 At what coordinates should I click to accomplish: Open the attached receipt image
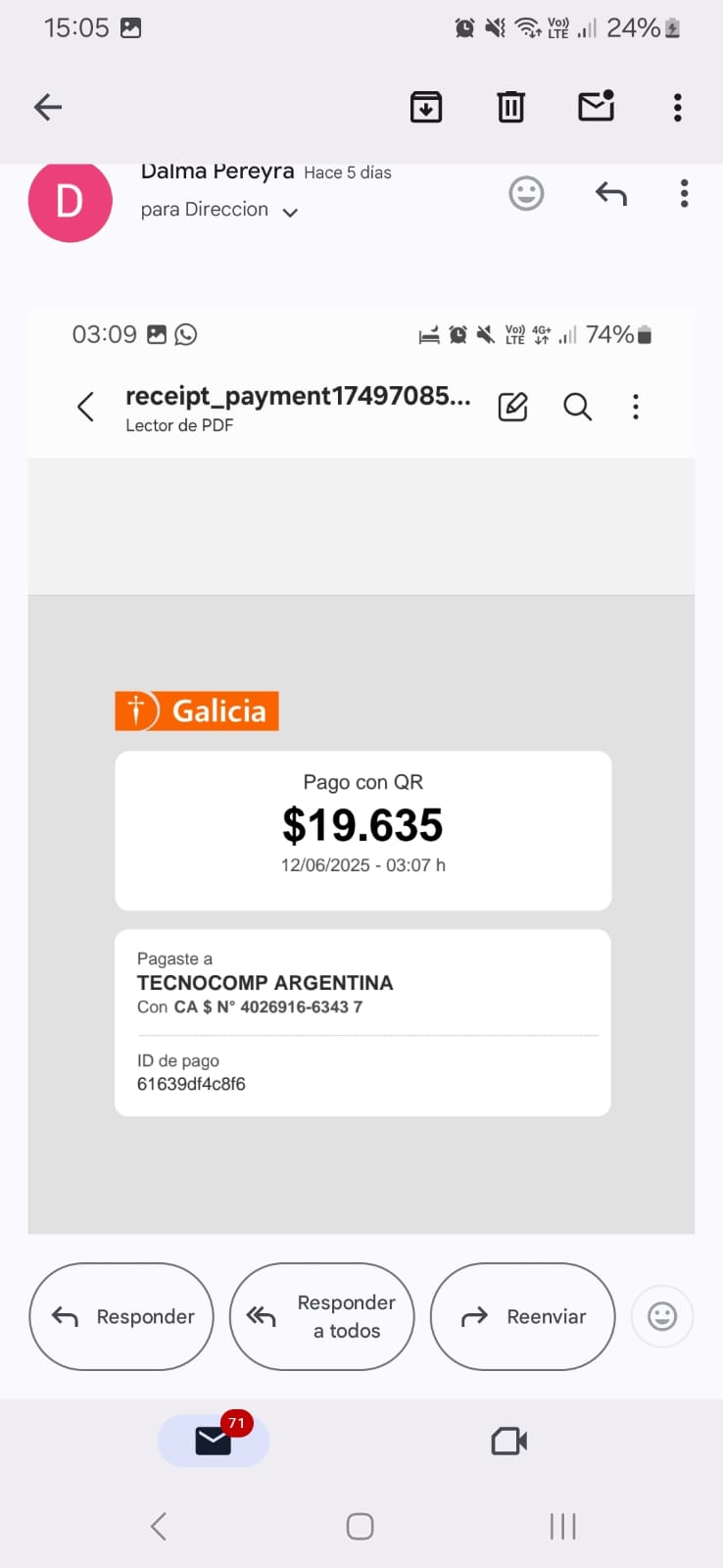tap(361, 769)
